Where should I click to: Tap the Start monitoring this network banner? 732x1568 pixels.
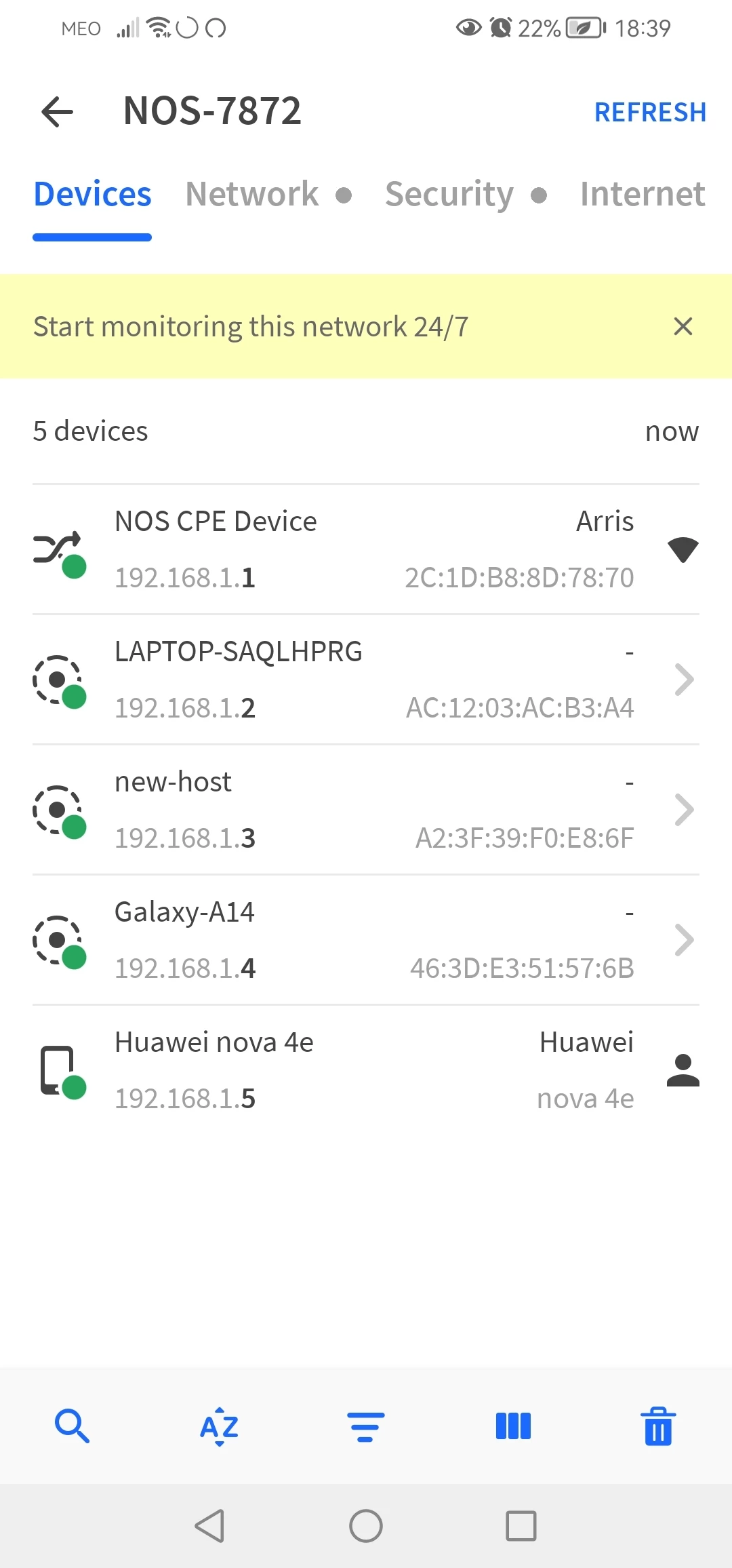tap(251, 327)
